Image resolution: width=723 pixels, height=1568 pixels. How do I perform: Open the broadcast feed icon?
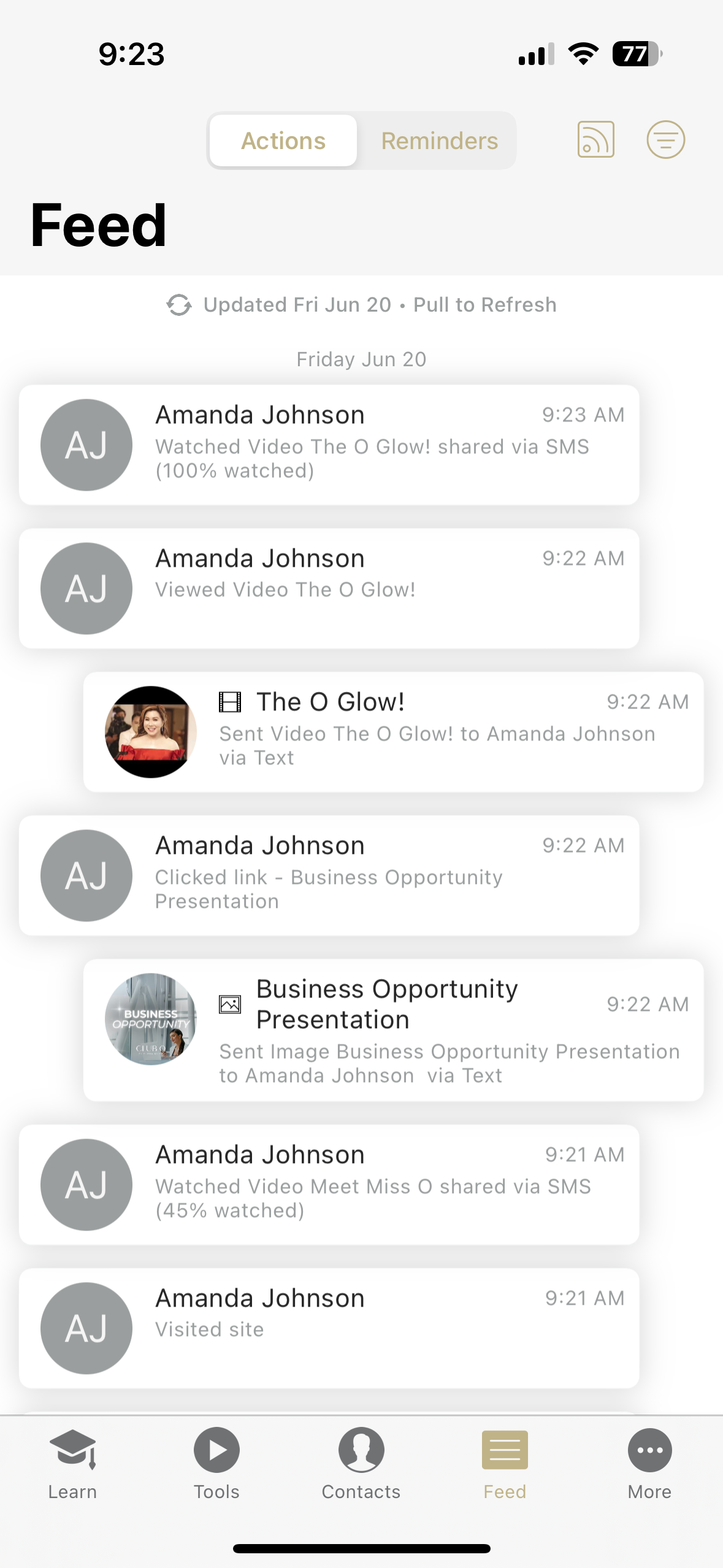tap(595, 139)
